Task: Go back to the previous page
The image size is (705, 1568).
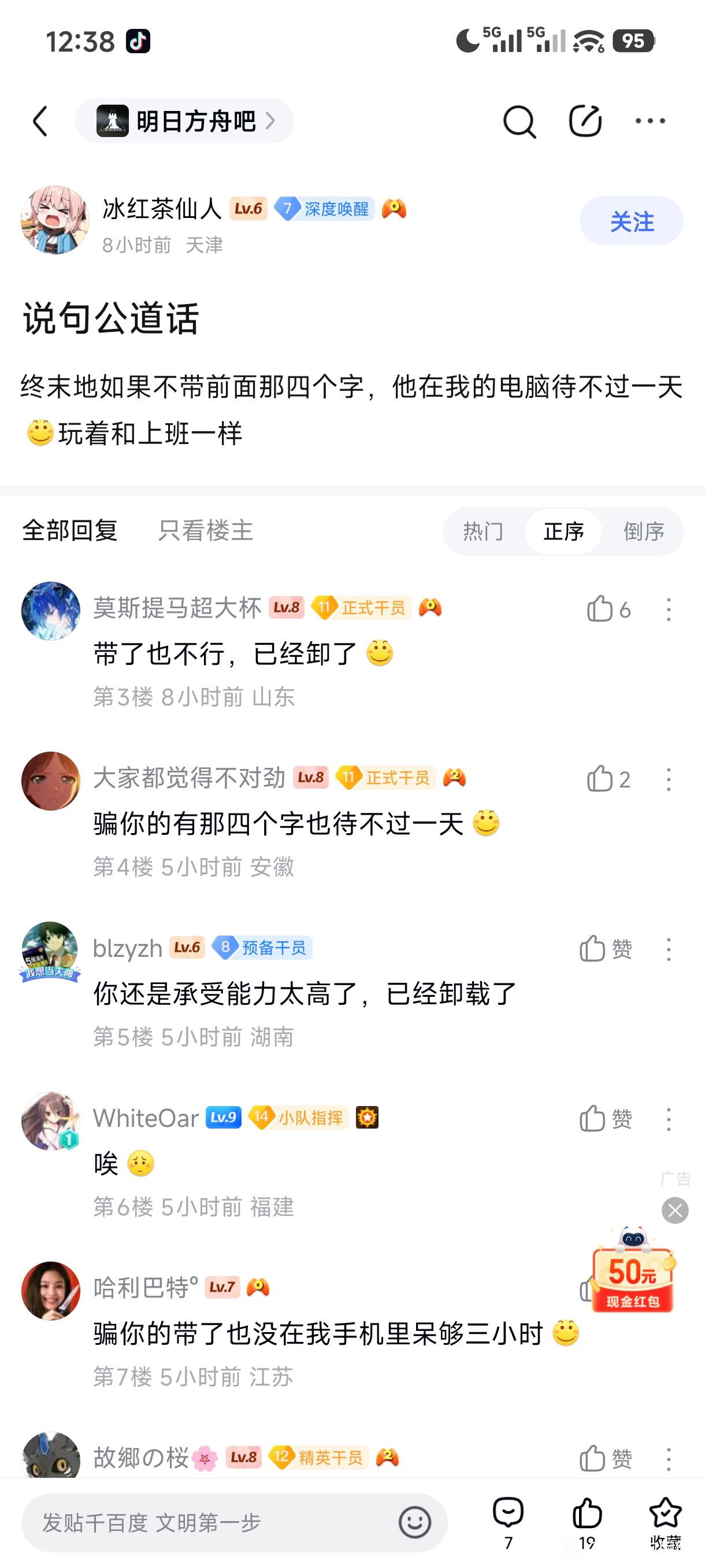Action: [x=40, y=121]
